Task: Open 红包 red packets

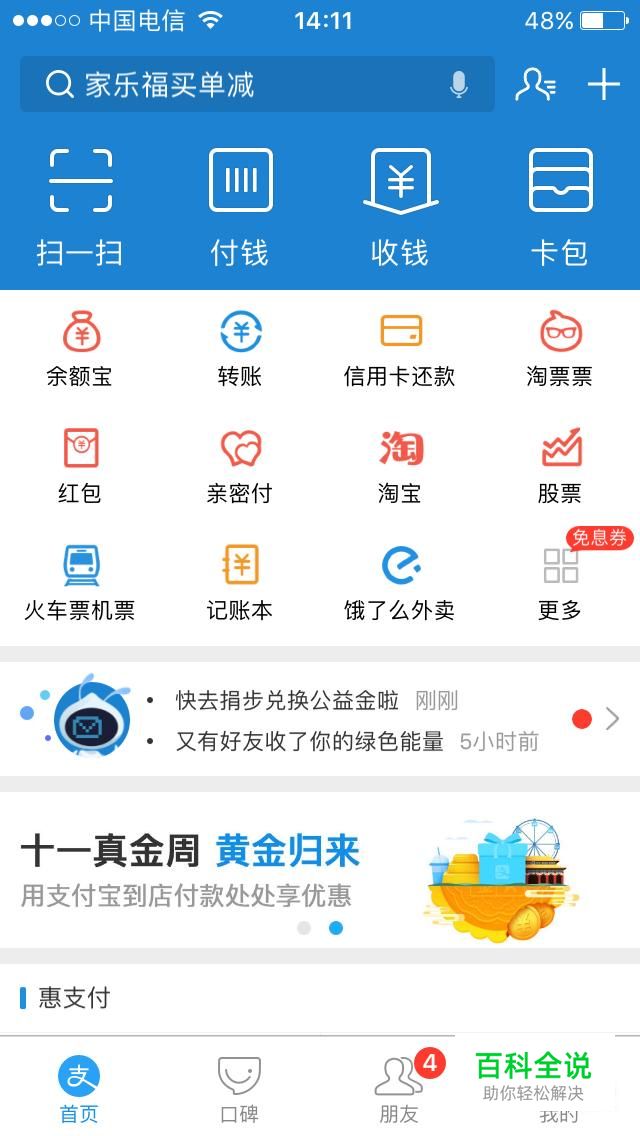Action: [x=80, y=465]
